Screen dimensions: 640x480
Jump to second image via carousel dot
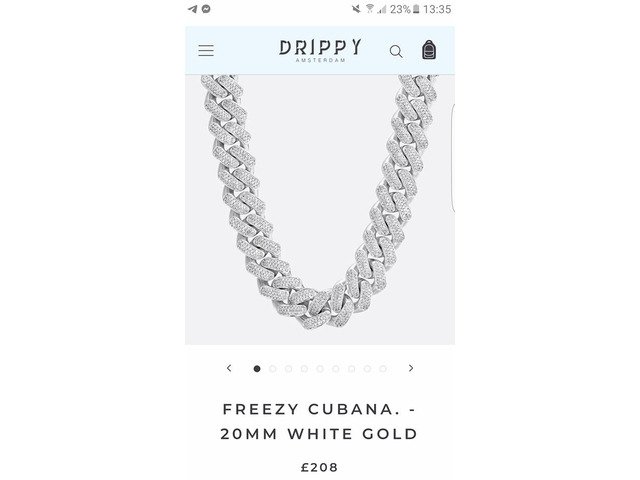273,368
